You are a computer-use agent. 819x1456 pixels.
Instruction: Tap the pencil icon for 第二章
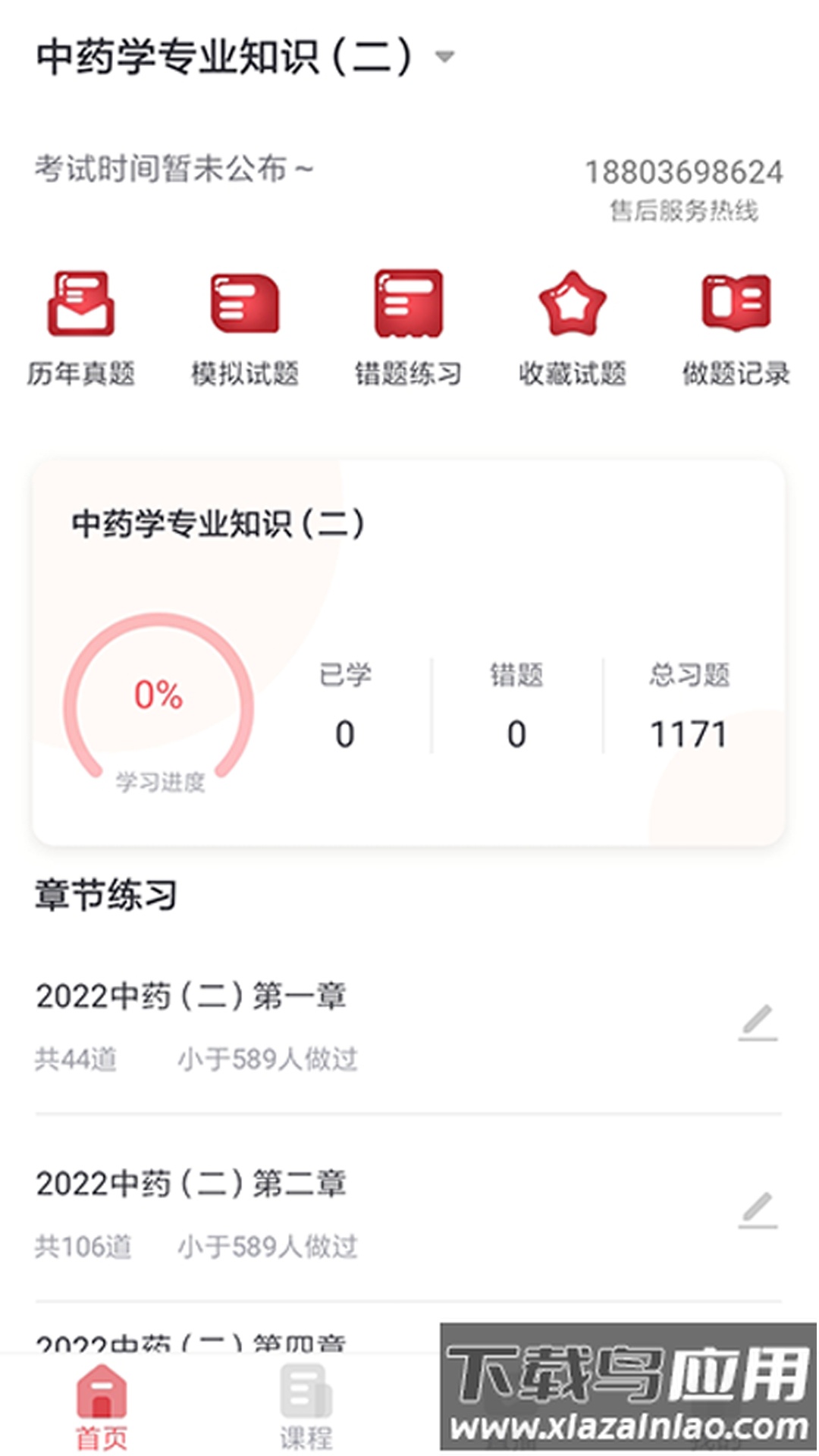coord(758,1210)
